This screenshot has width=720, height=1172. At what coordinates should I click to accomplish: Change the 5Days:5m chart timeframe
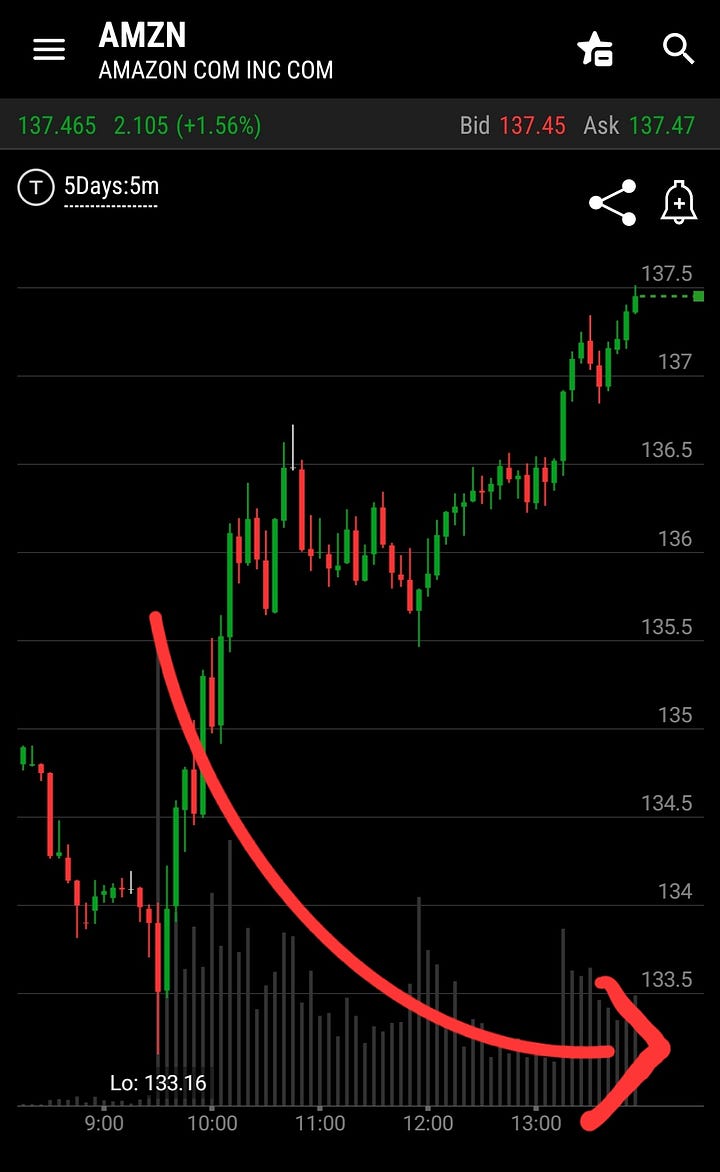coord(111,187)
